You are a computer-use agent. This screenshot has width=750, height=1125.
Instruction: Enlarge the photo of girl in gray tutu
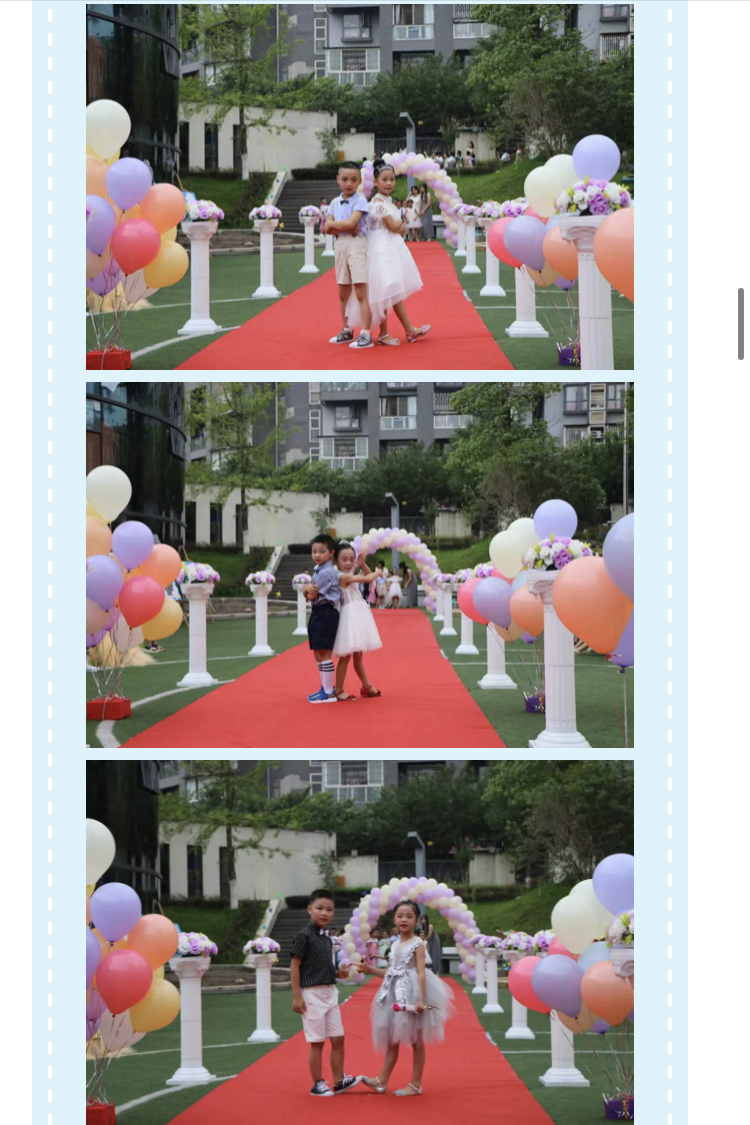tap(360, 942)
